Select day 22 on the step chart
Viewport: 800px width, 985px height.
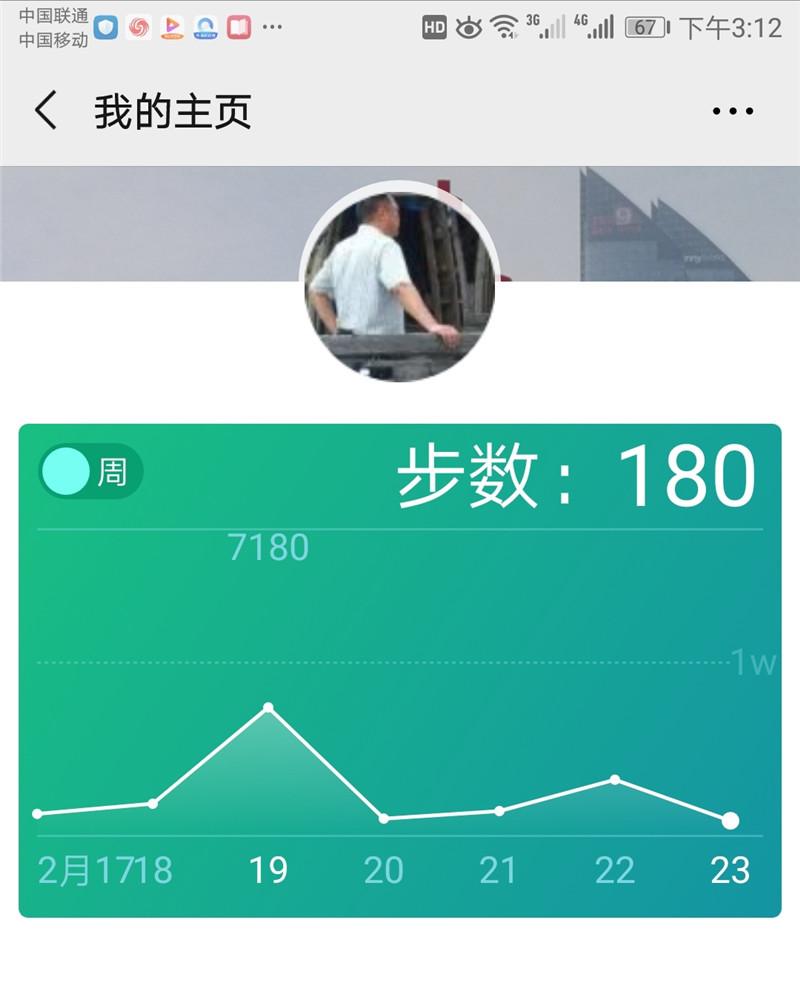614,870
